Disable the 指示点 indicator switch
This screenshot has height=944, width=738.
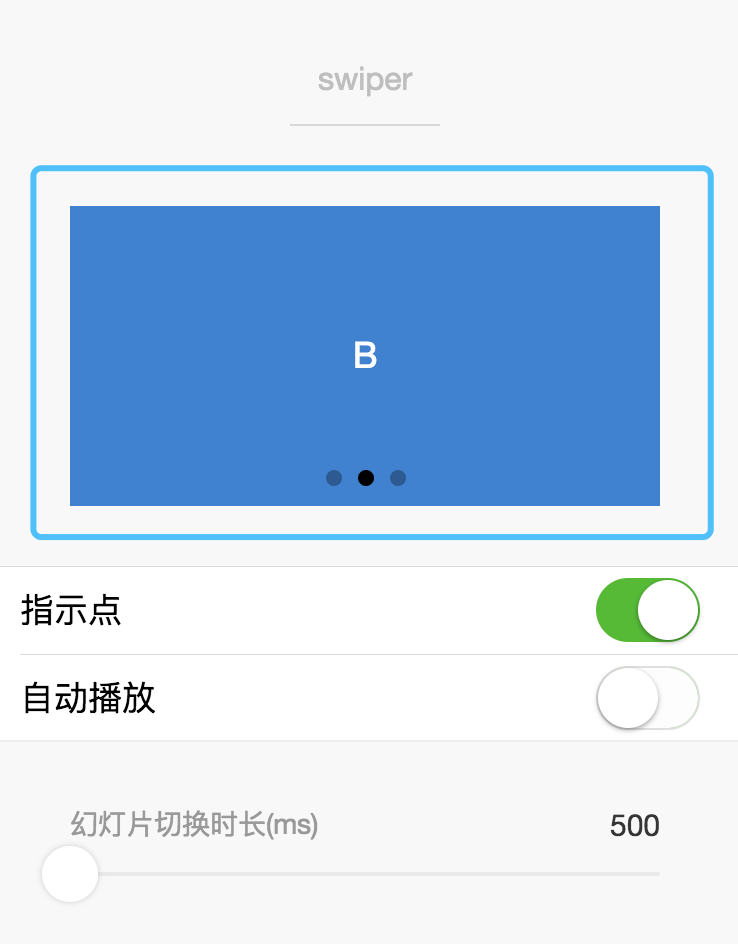pos(647,609)
